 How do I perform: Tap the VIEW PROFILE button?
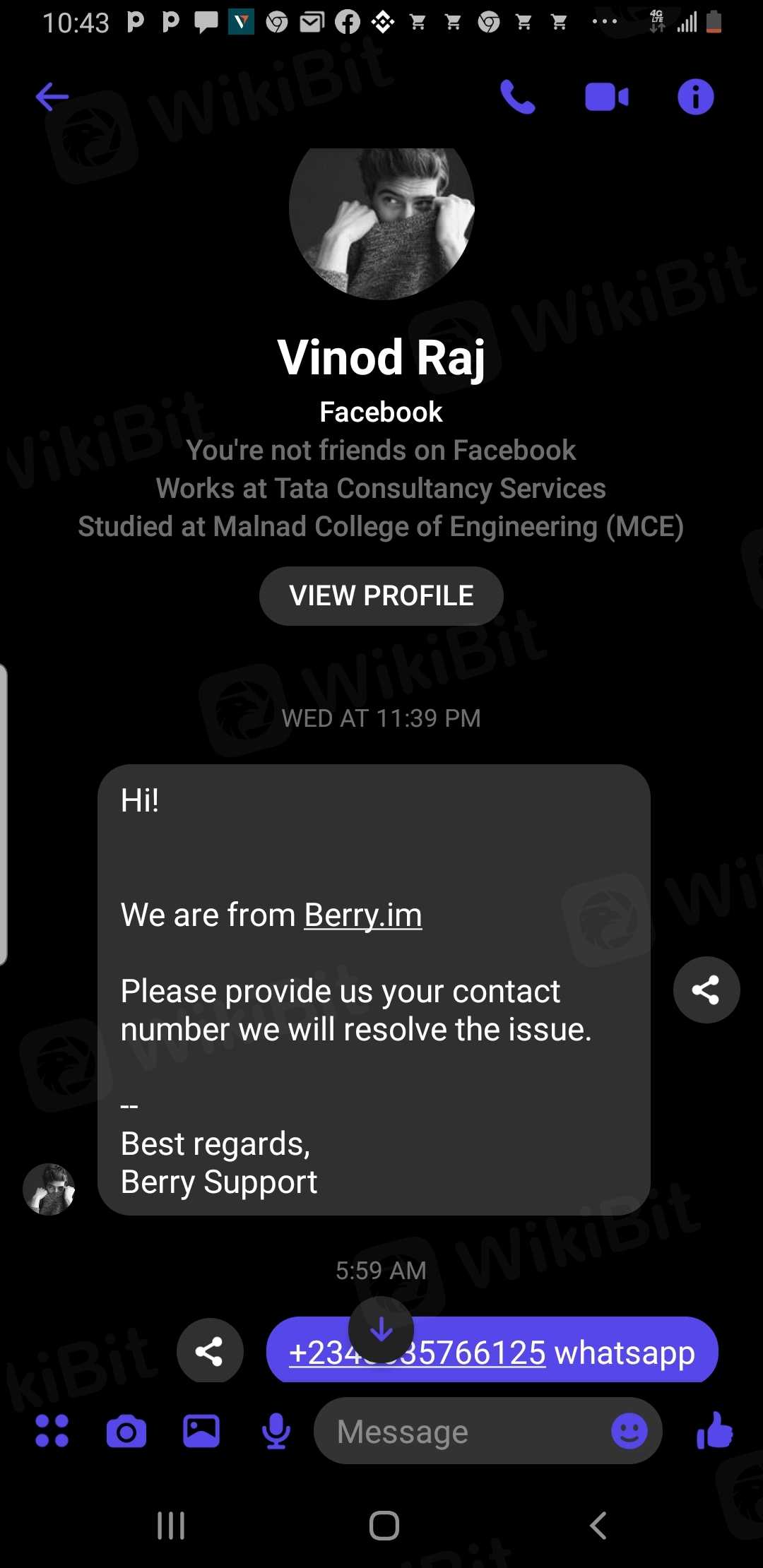coord(381,595)
